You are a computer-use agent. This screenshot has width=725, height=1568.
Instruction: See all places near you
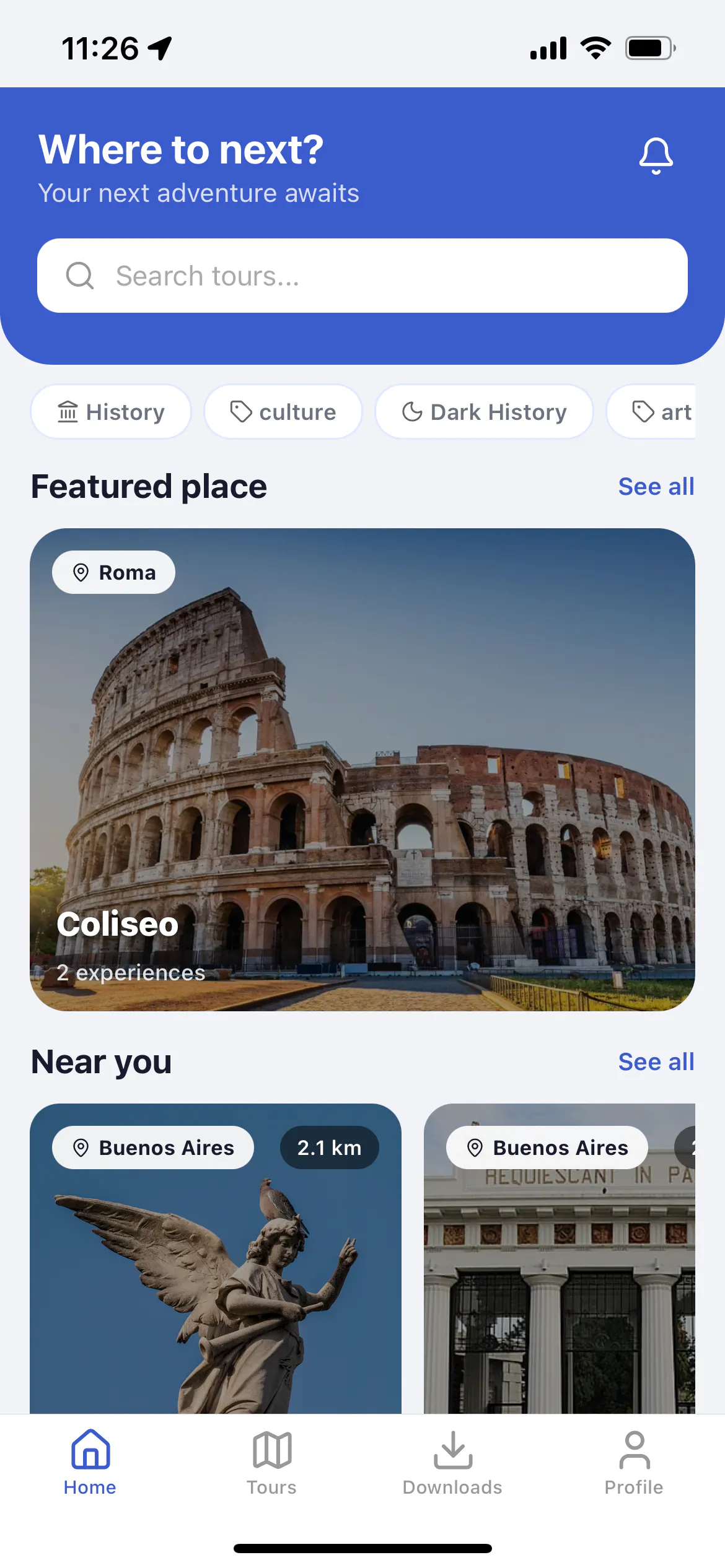(656, 1062)
